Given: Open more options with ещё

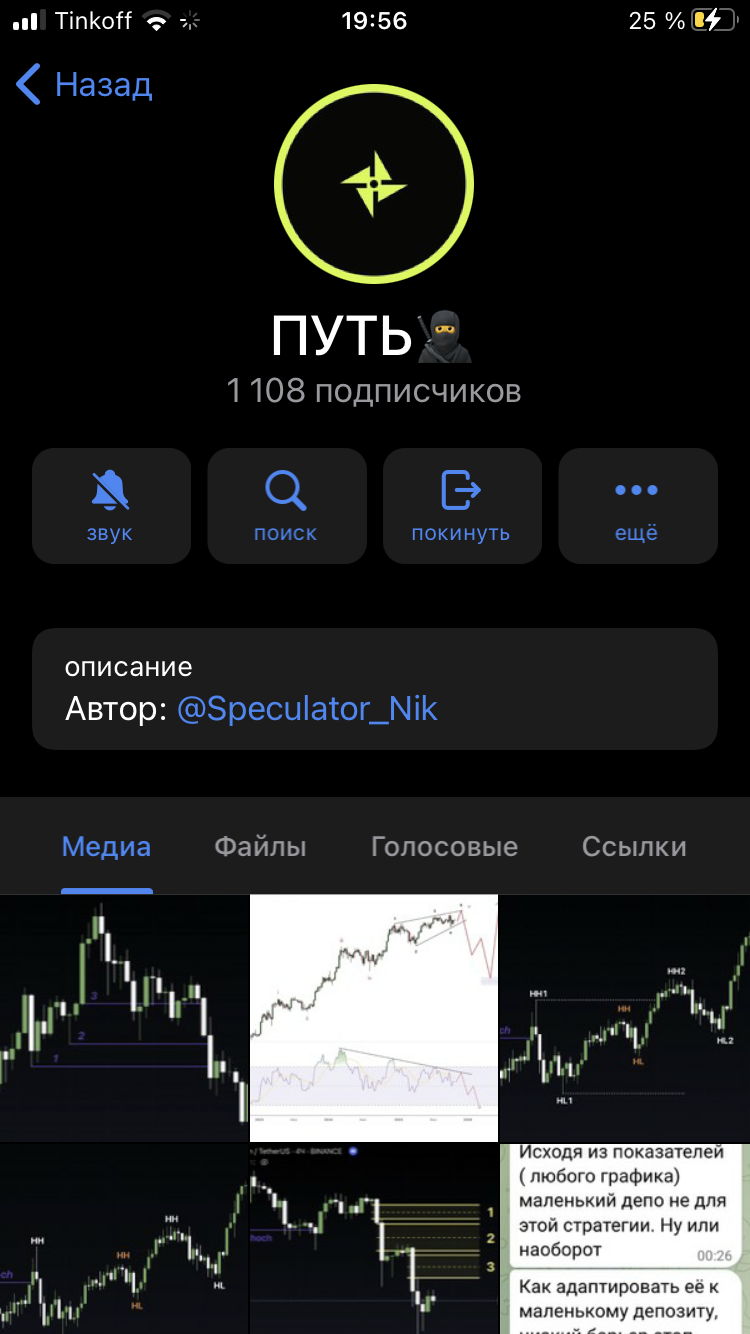Looking at the screenshot, I should (x=637, y=505).
